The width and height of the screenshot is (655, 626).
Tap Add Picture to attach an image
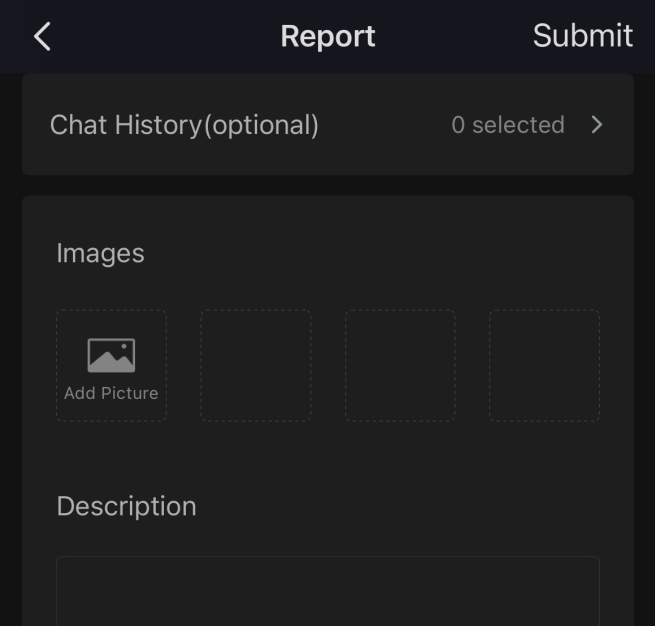coord(111,366)
